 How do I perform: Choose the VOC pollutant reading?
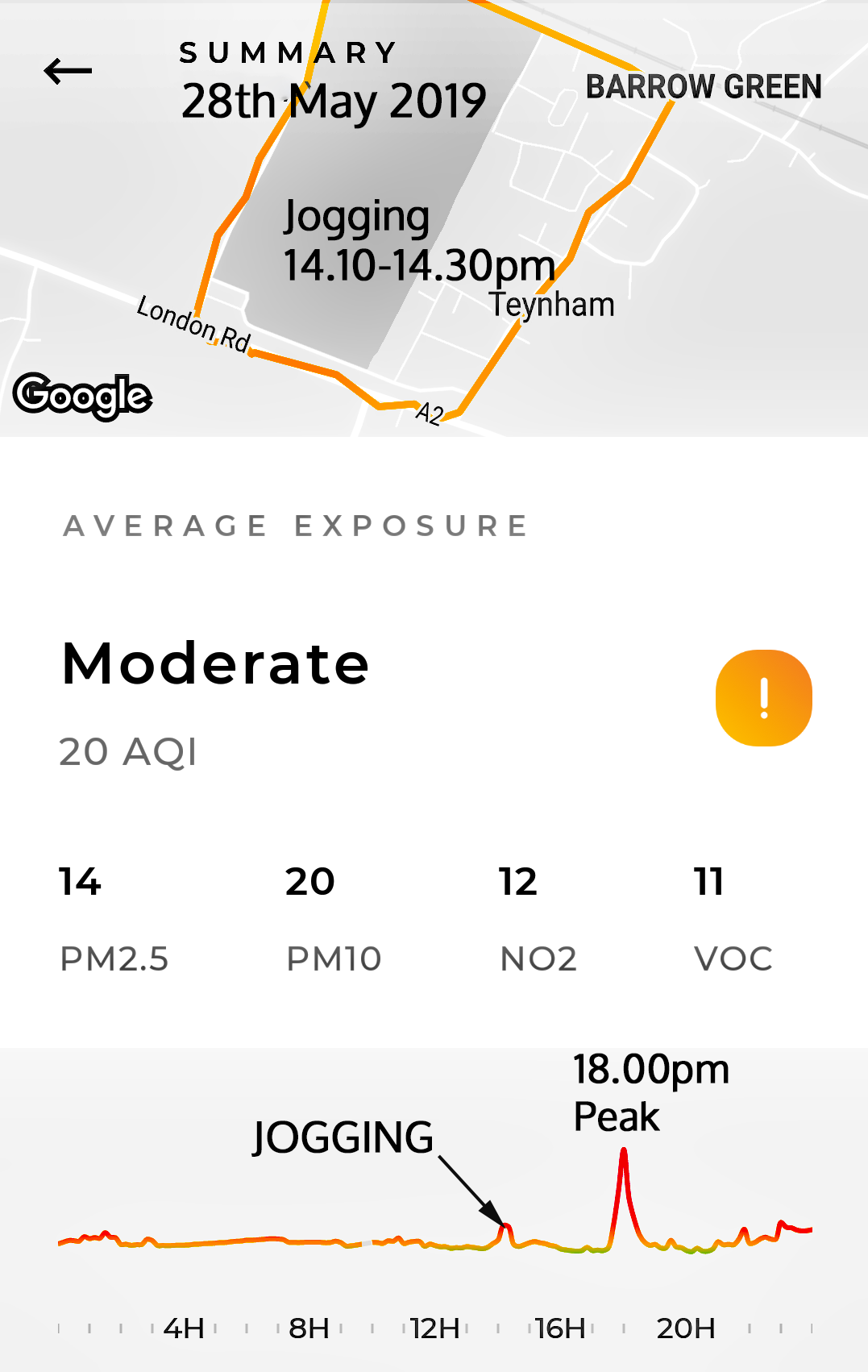pos(733,919)
